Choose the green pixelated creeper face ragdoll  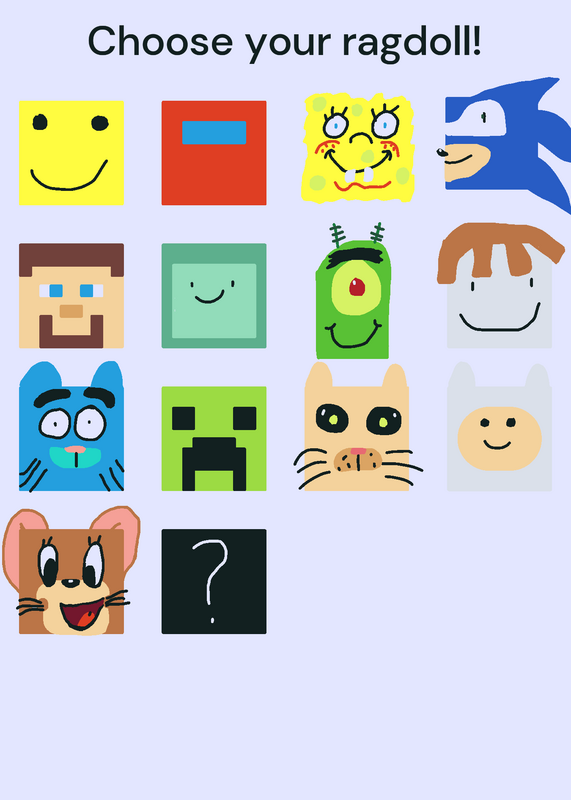click(x=214, y=438)
